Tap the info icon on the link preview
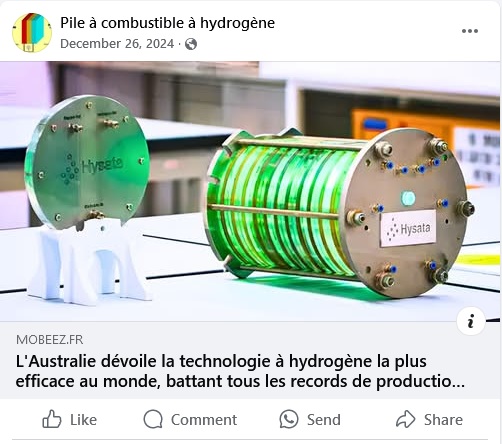502x444 pixels. pyautogui.click(x=471, y=321)
